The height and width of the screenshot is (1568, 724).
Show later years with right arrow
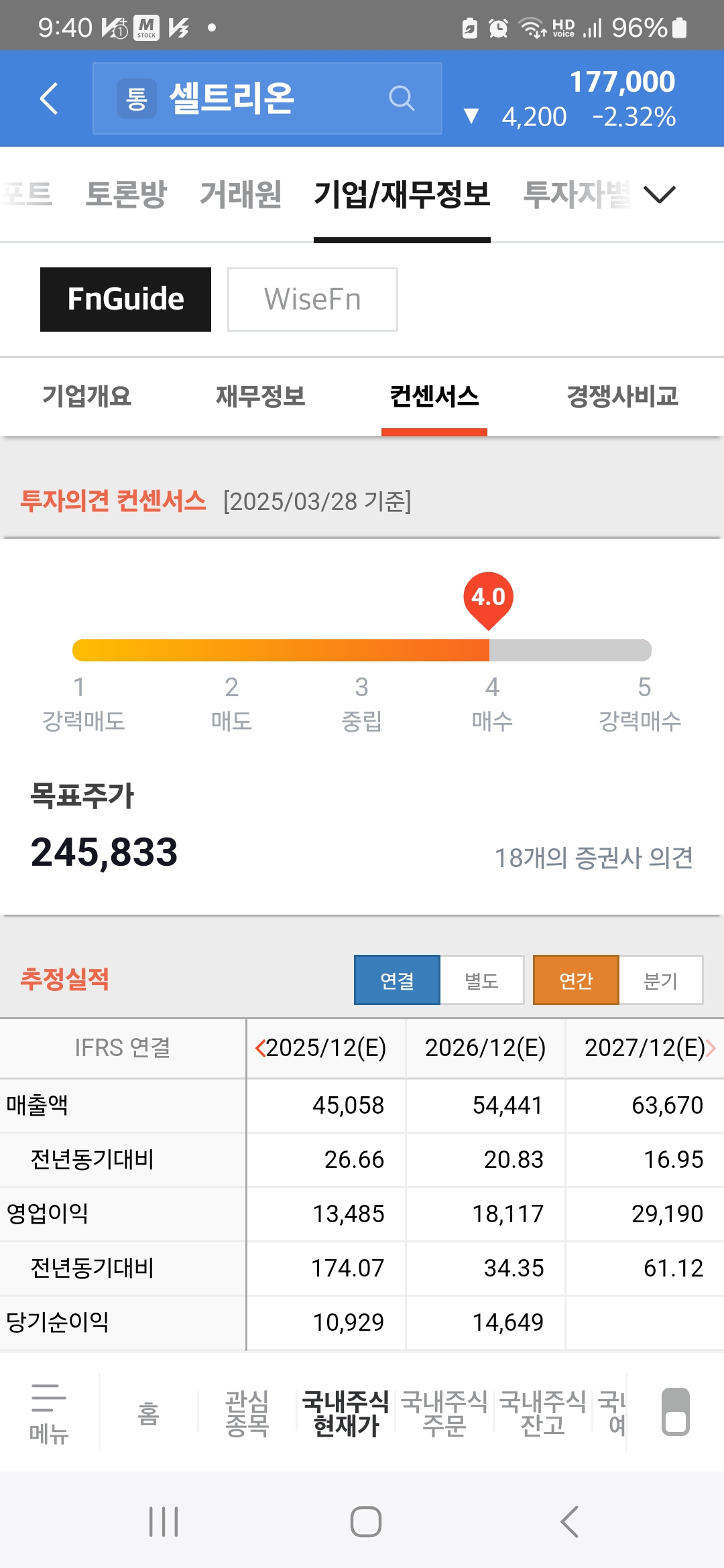click(x=711, y=1048)
